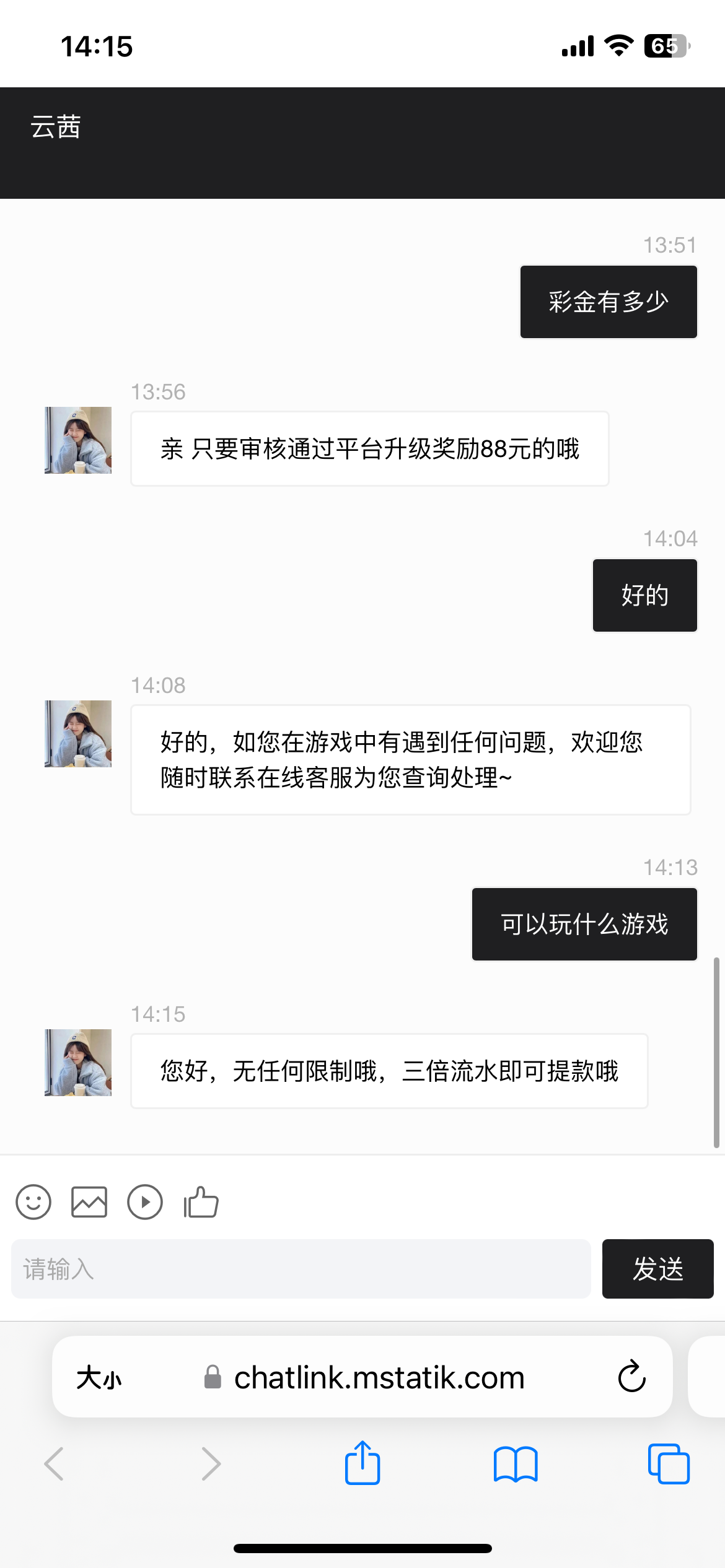
Task: Open the 大小 page settings menu
Action: point(99,1378)
